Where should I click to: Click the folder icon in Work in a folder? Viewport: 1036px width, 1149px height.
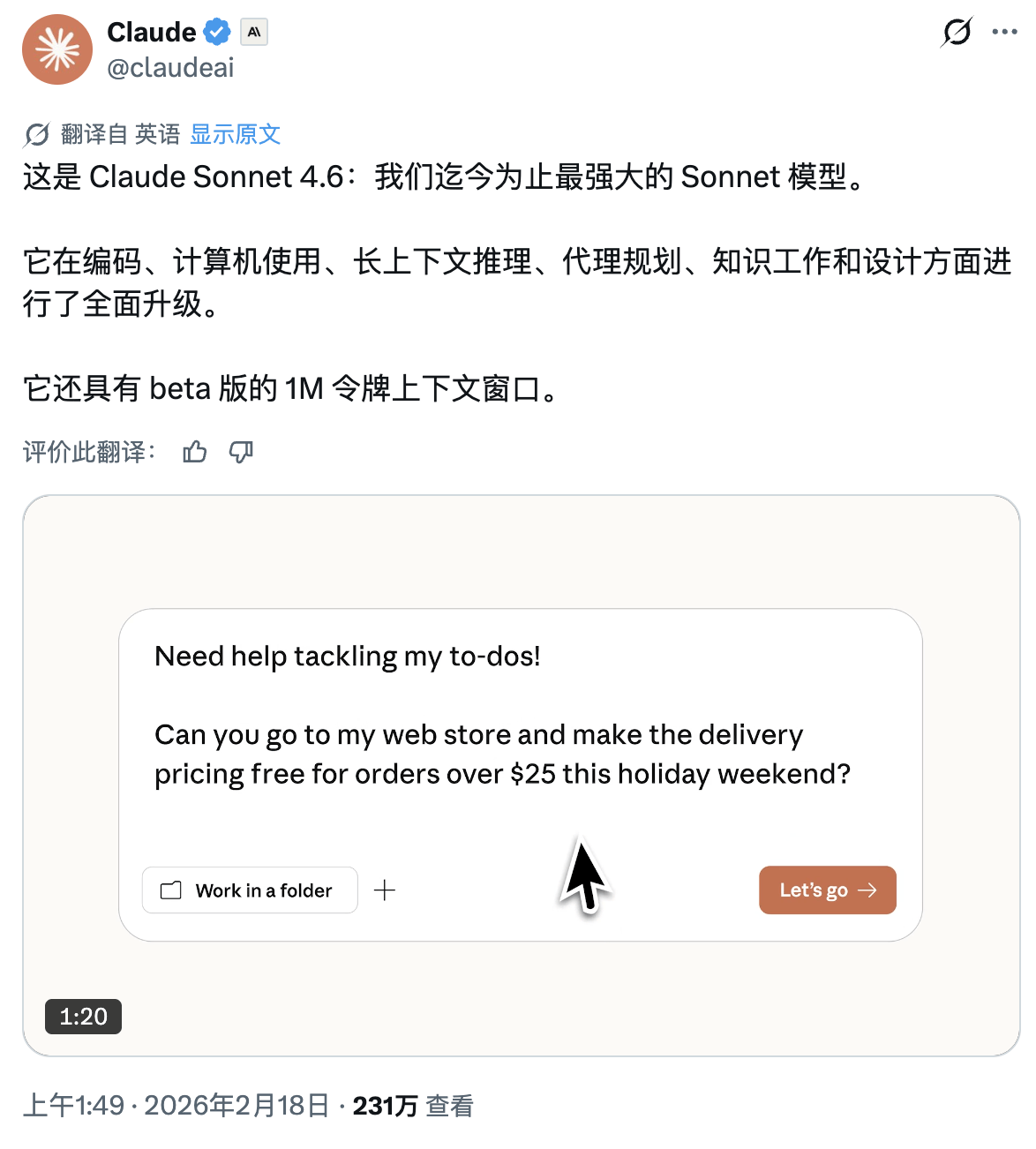171,890
